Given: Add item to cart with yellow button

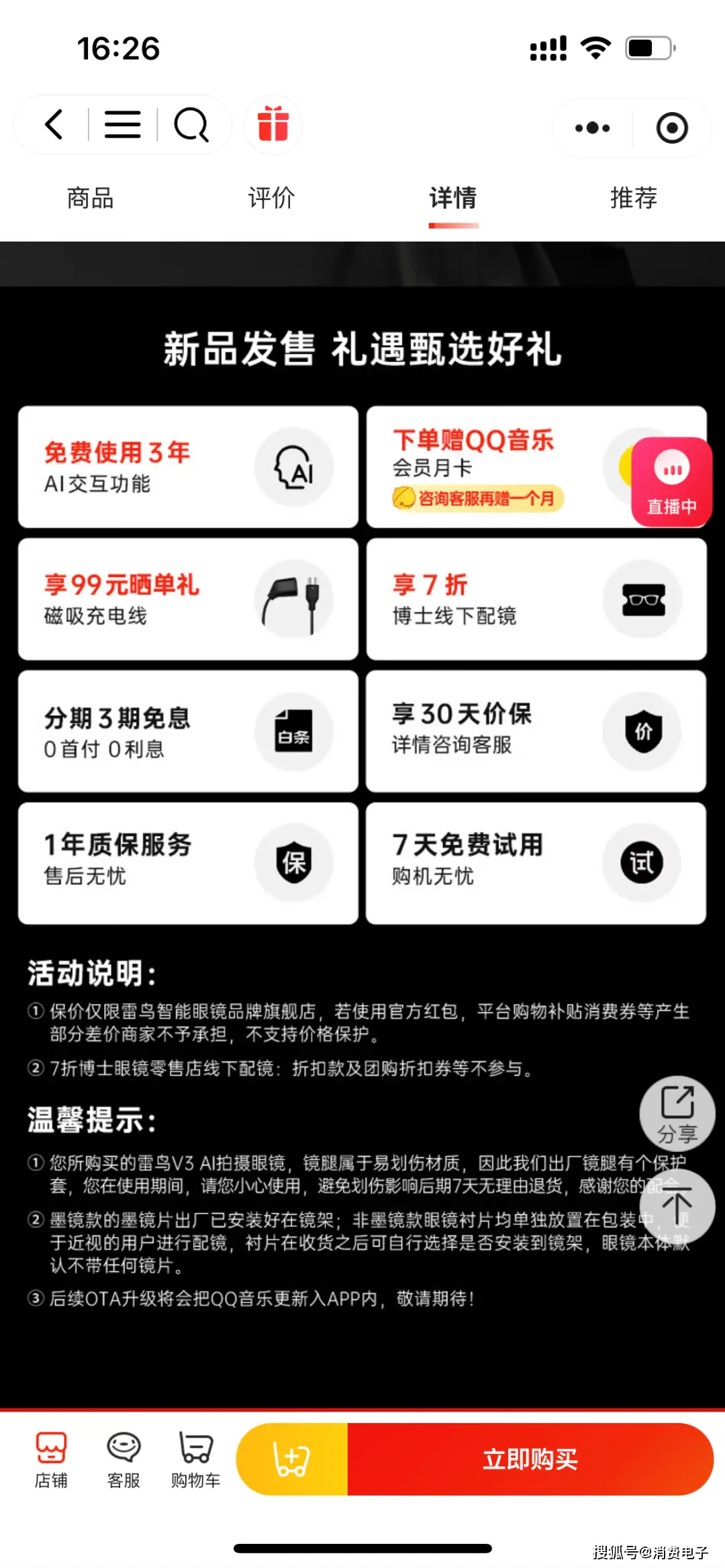Looking at the screenshot, I should click(292, 1459).
